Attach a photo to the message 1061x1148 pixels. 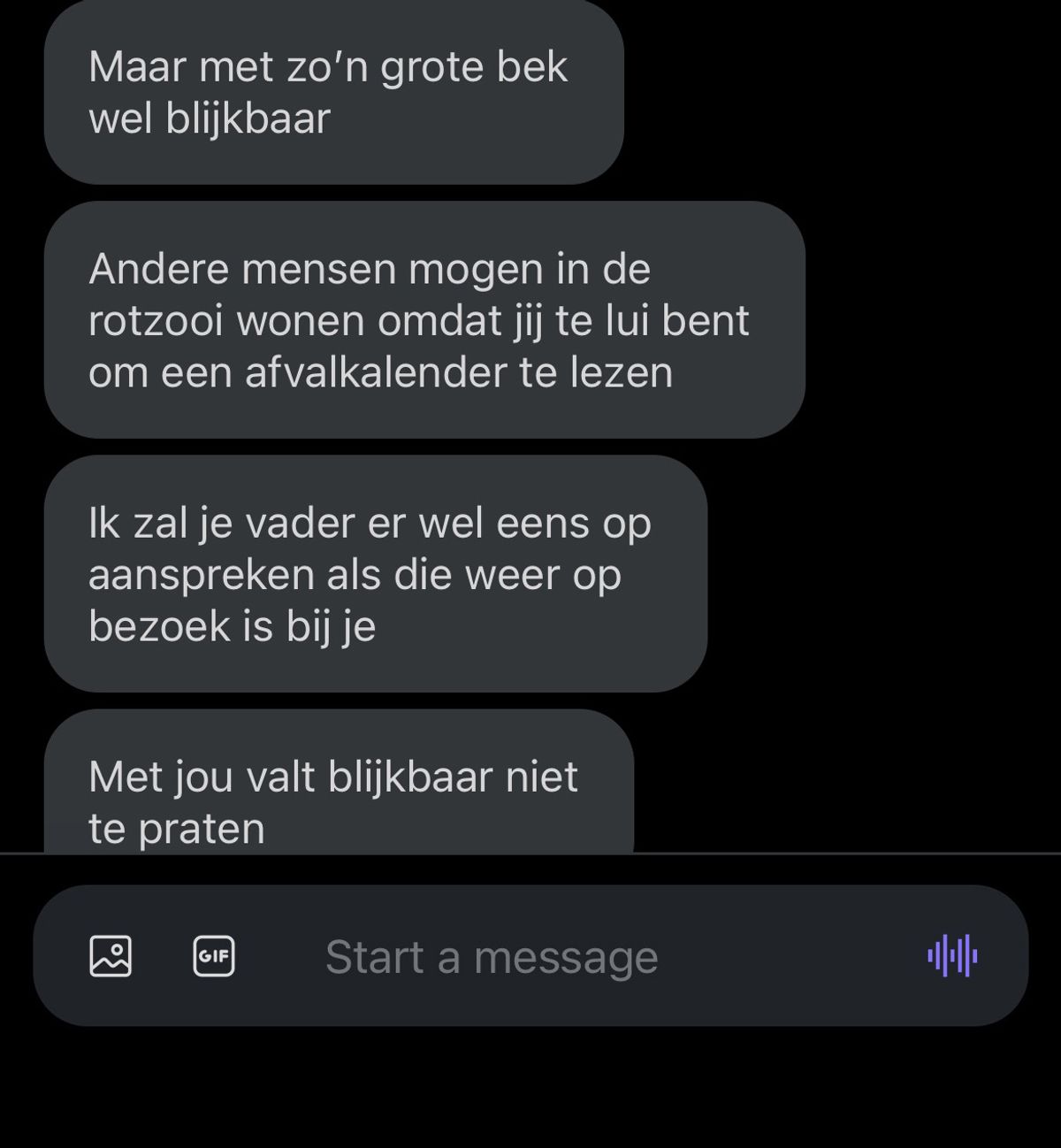tap(111, 956)
